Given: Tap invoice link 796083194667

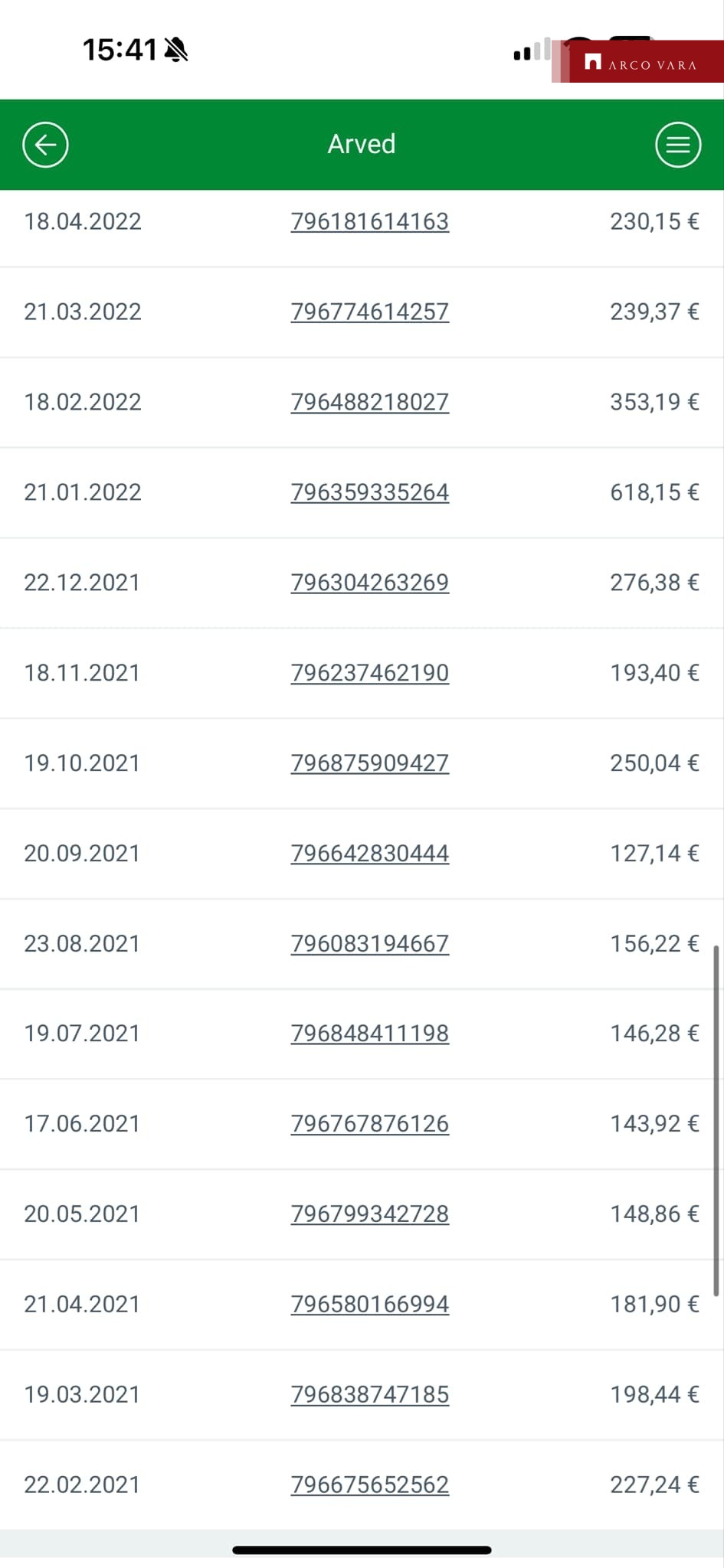Looking at the screenshot, I should click(x=370, y=945).
